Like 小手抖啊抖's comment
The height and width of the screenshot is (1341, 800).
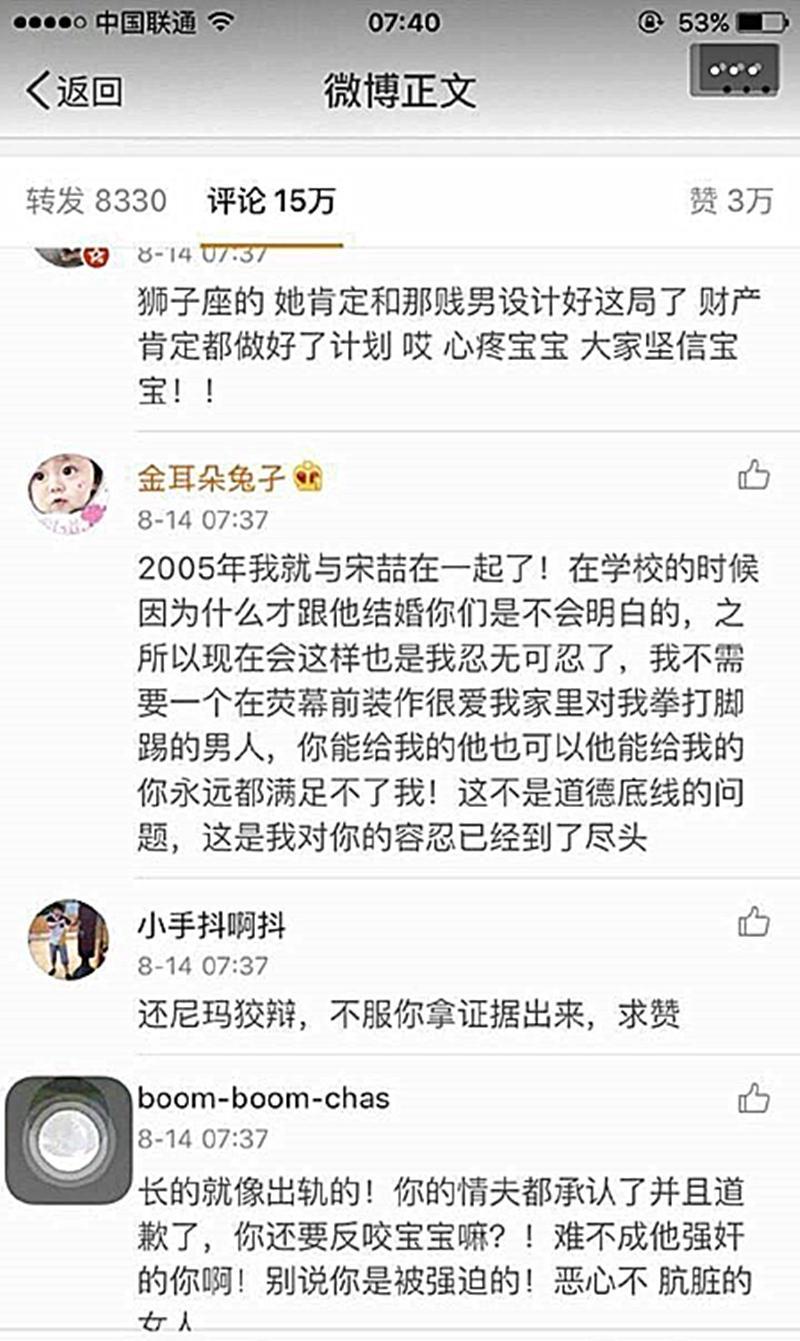pos(753,922)
